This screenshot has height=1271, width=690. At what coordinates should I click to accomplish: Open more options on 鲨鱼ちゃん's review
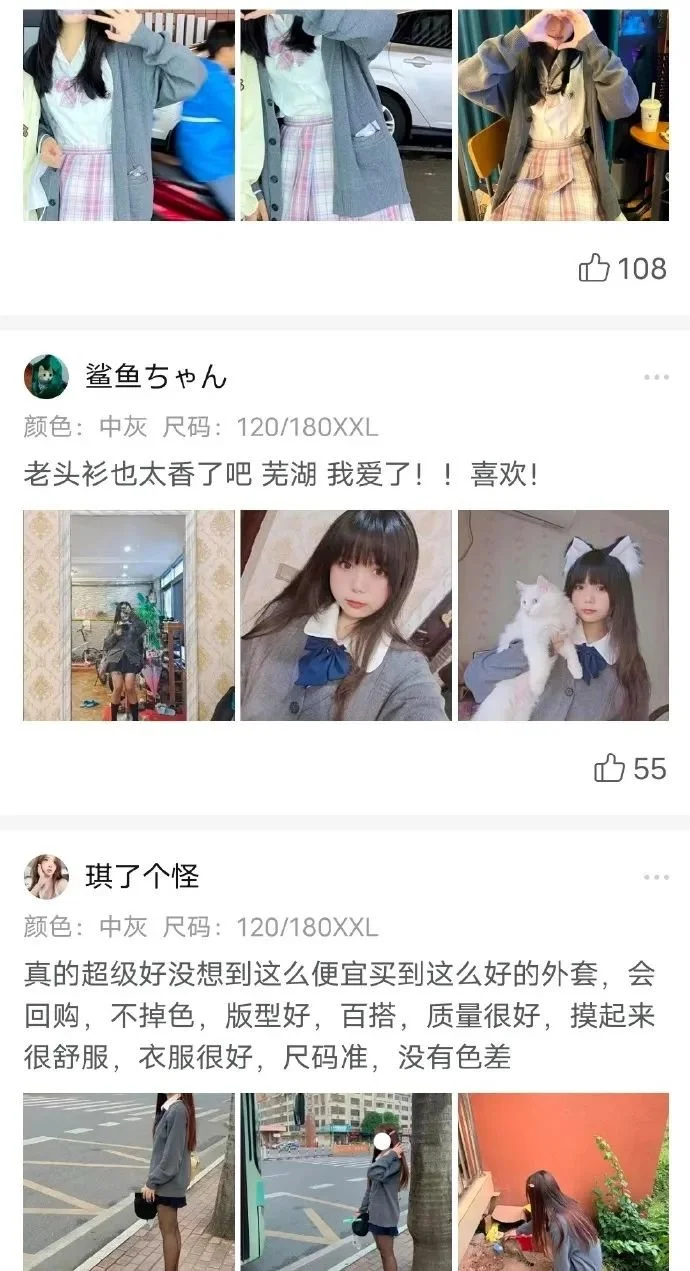[x=656, y=377]
